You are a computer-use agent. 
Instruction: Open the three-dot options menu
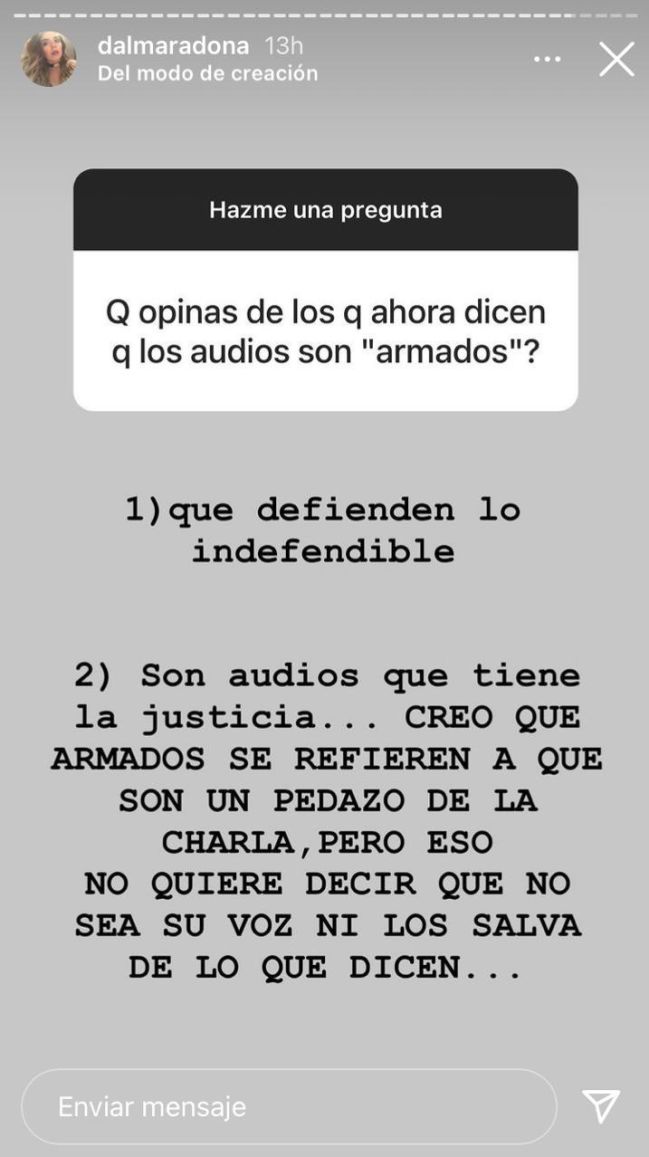pyautogui.click(x=547, y=60)
